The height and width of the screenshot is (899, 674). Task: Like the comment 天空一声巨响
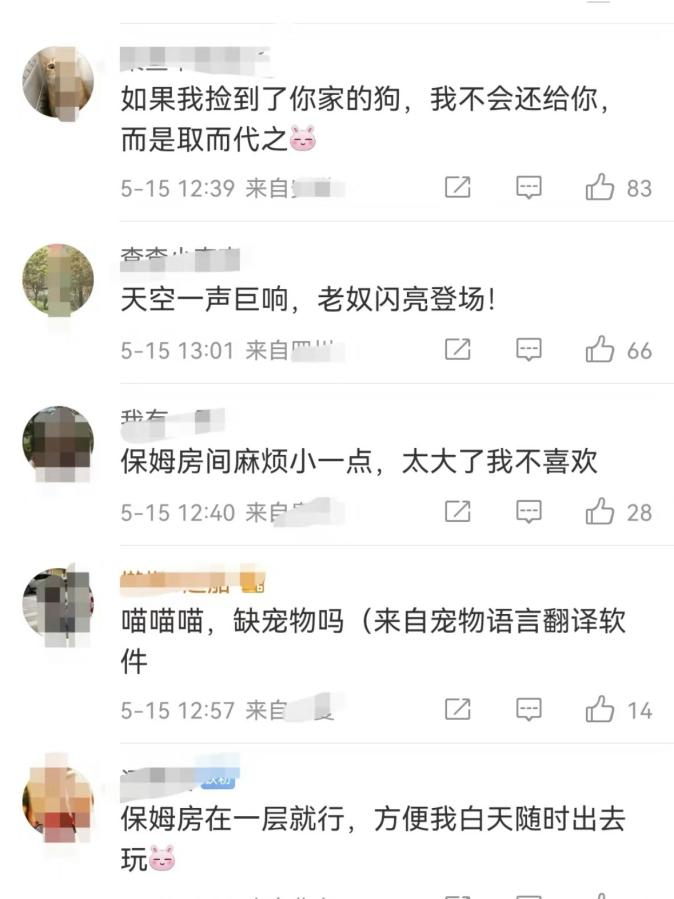(600, 349)
